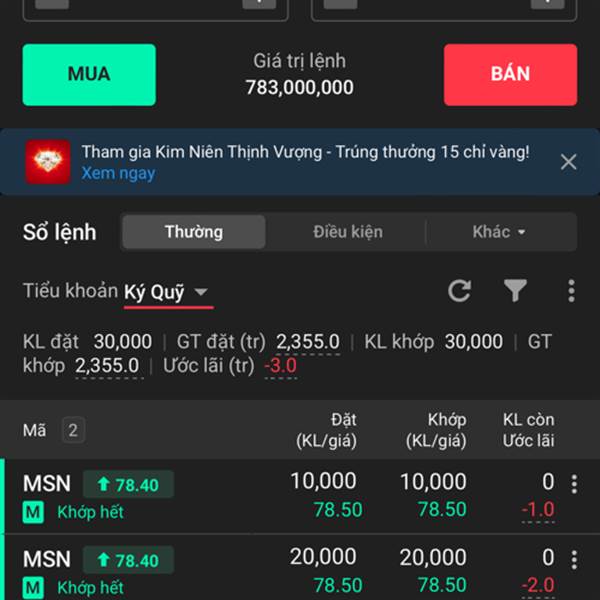This screenshot has width=600, height=600.
Task: Open the order filter funnel
Action: (515, 291)
